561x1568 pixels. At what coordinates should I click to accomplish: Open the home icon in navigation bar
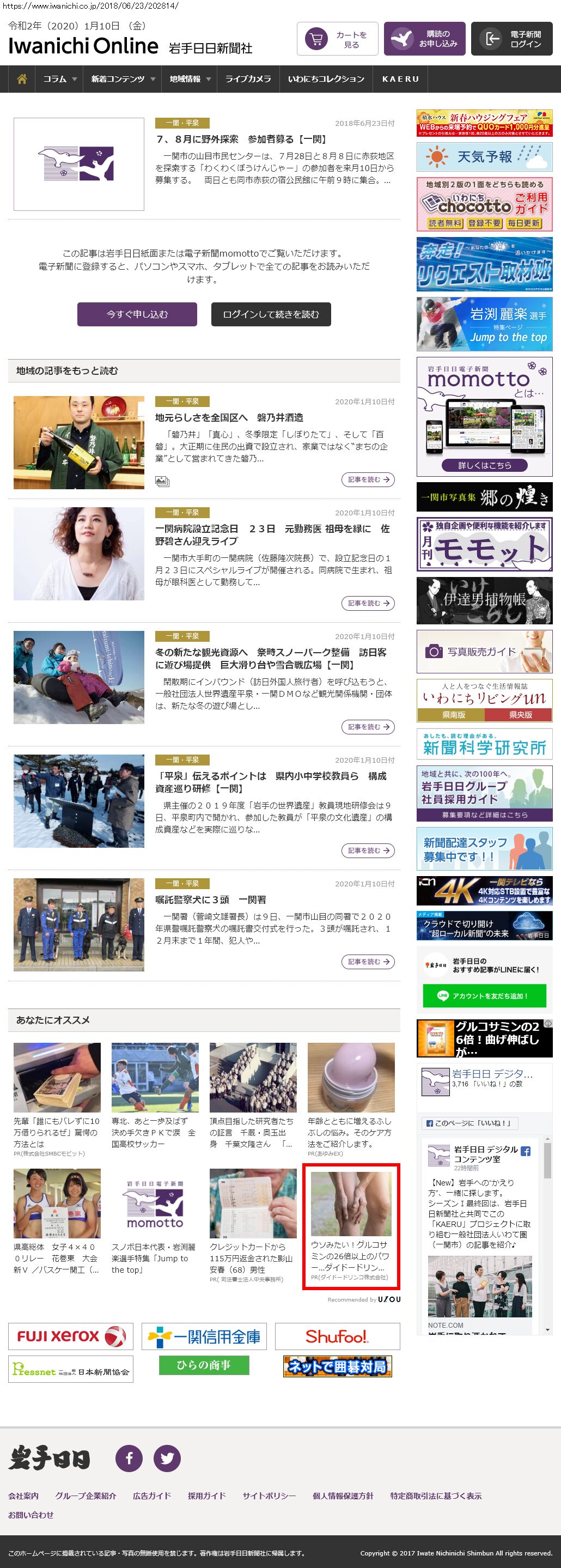(22, 79)
